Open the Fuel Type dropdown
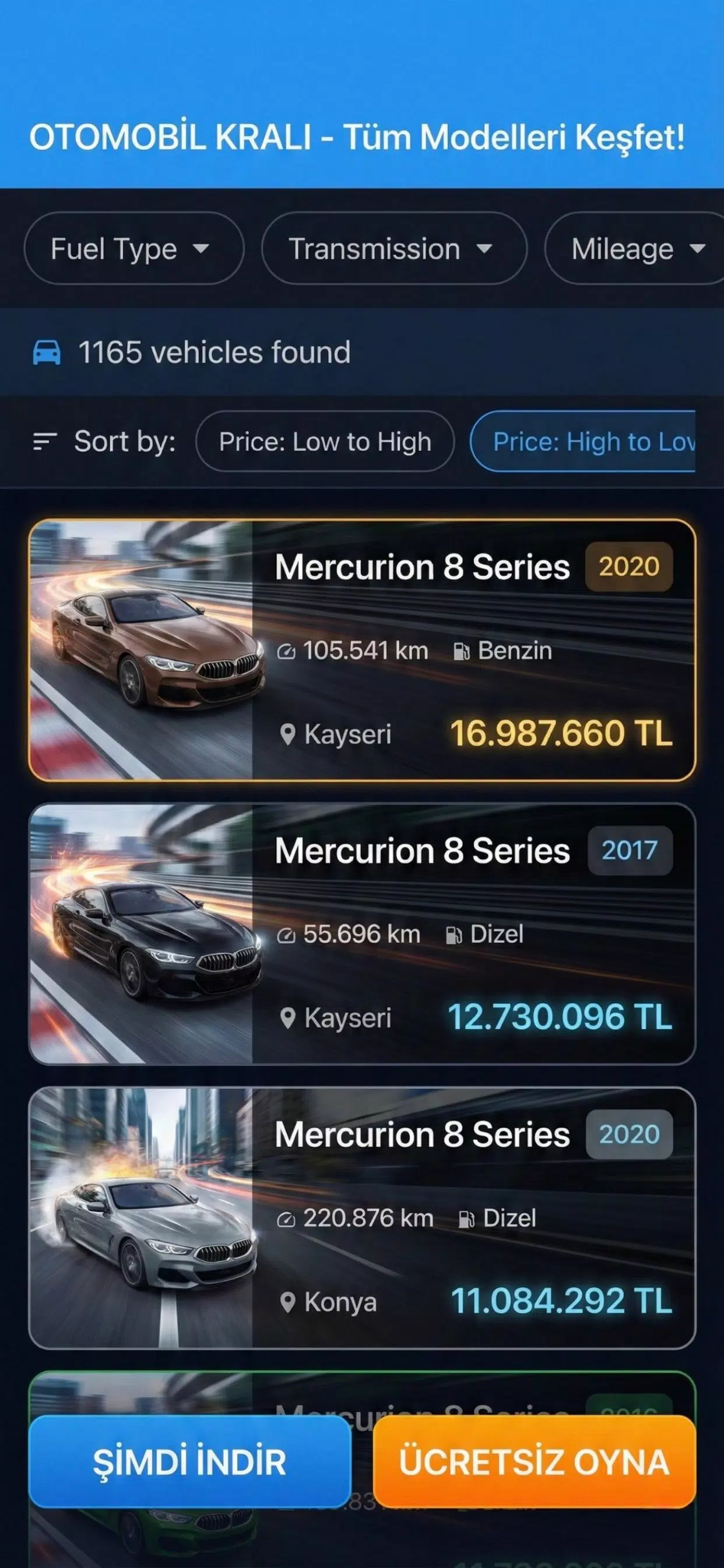724x1568 pixels. click(x=133, y=249)
